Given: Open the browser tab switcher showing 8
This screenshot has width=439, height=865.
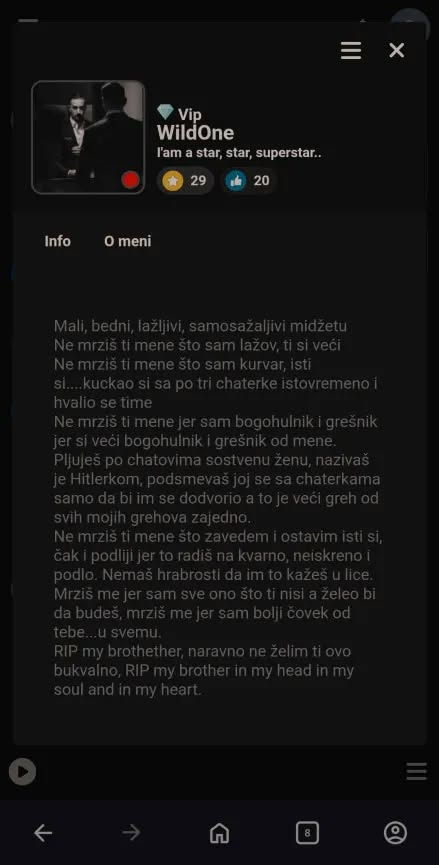Looking at the screenshot, I should (307, 833).
